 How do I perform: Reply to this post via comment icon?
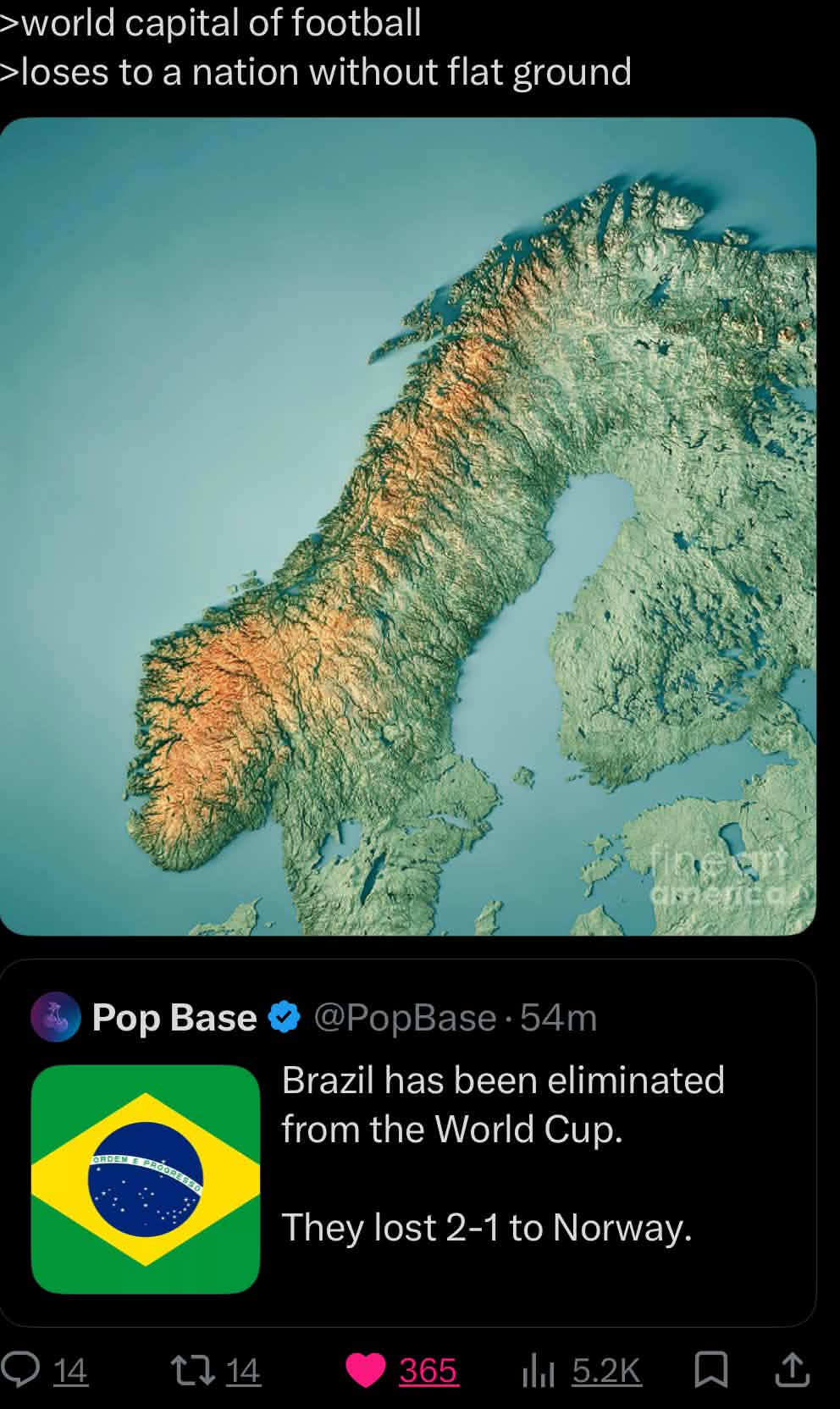(20, 1369)
